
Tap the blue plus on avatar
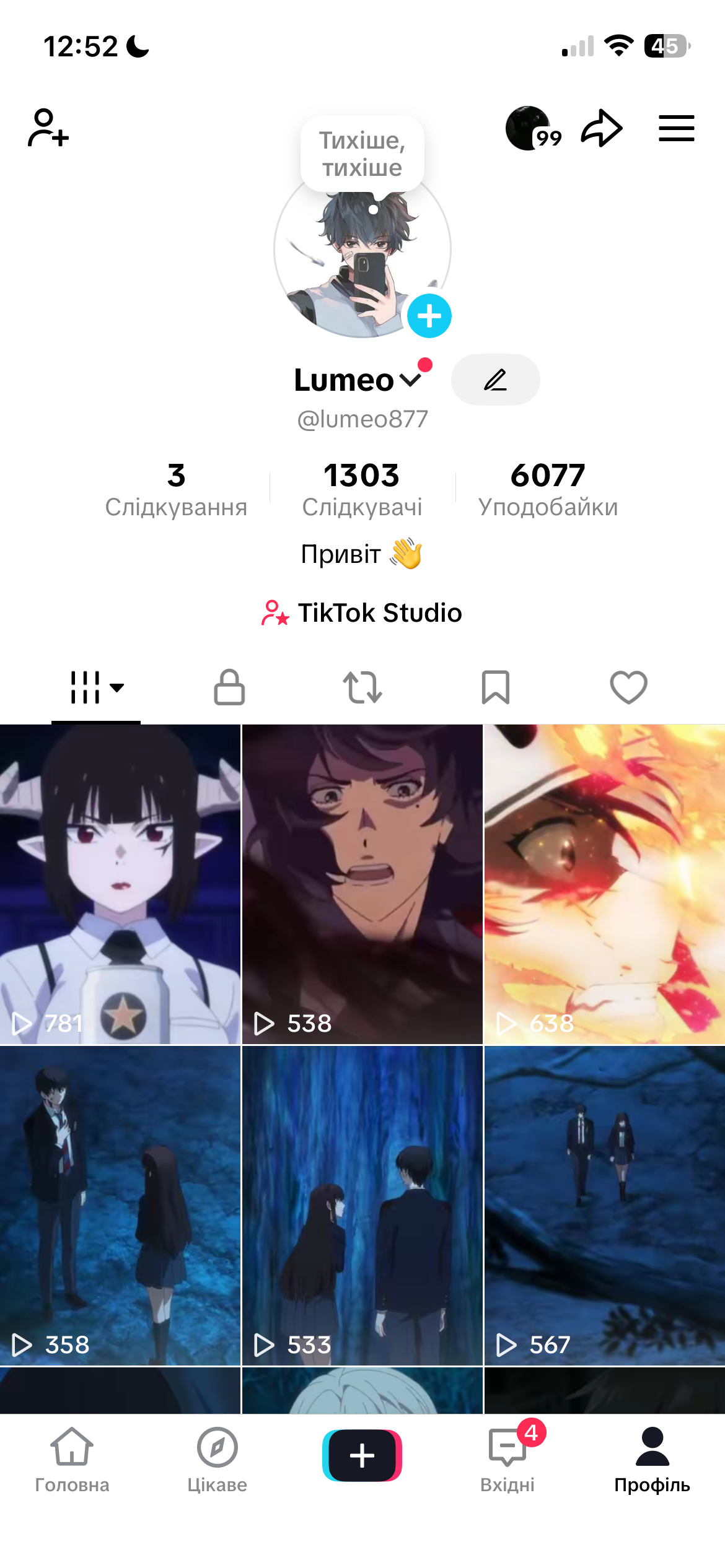point(429,316)
